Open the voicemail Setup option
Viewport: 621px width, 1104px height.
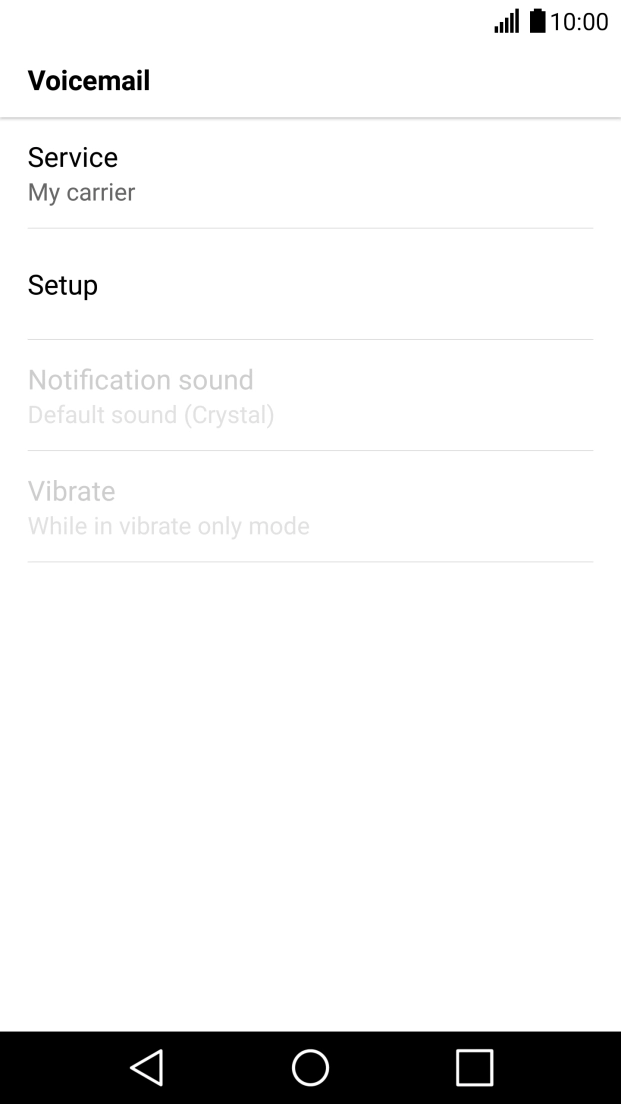point(310,285)
